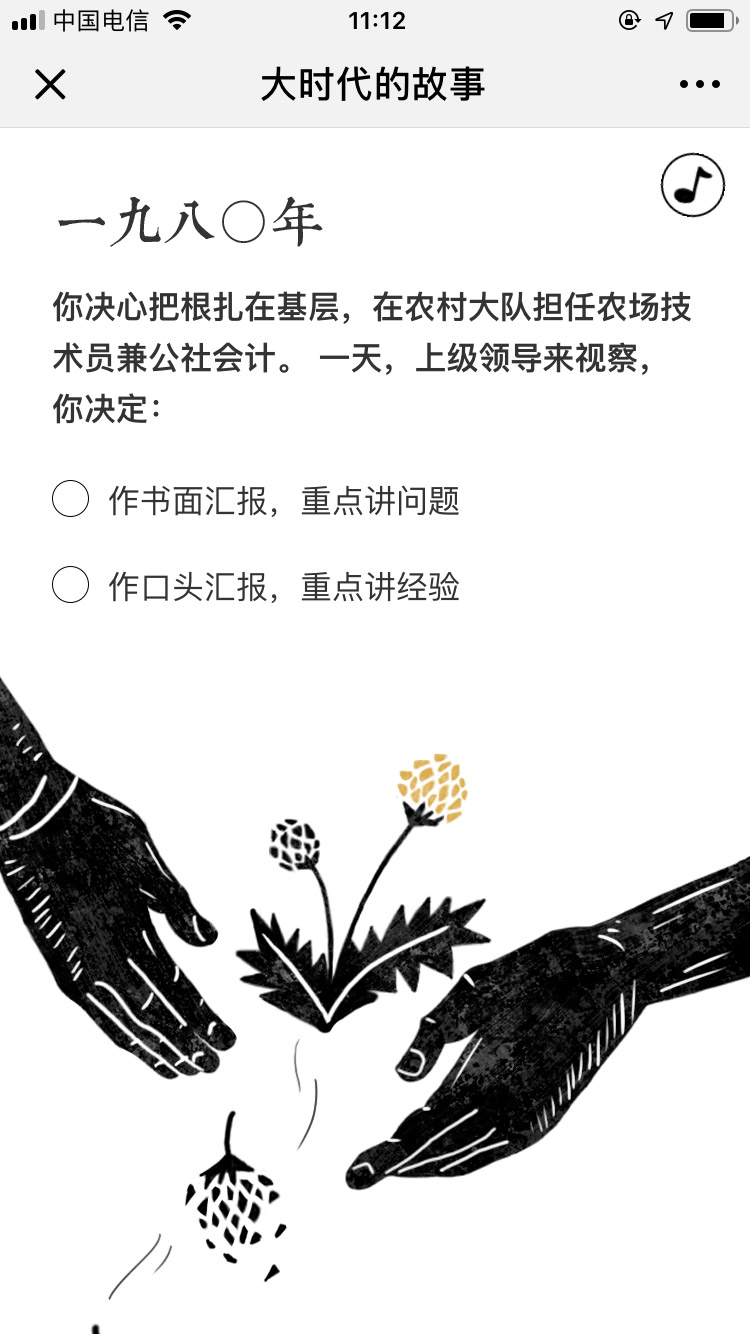Close the 大时代的故事 page

pyautogui.click(x=49, y=85)
